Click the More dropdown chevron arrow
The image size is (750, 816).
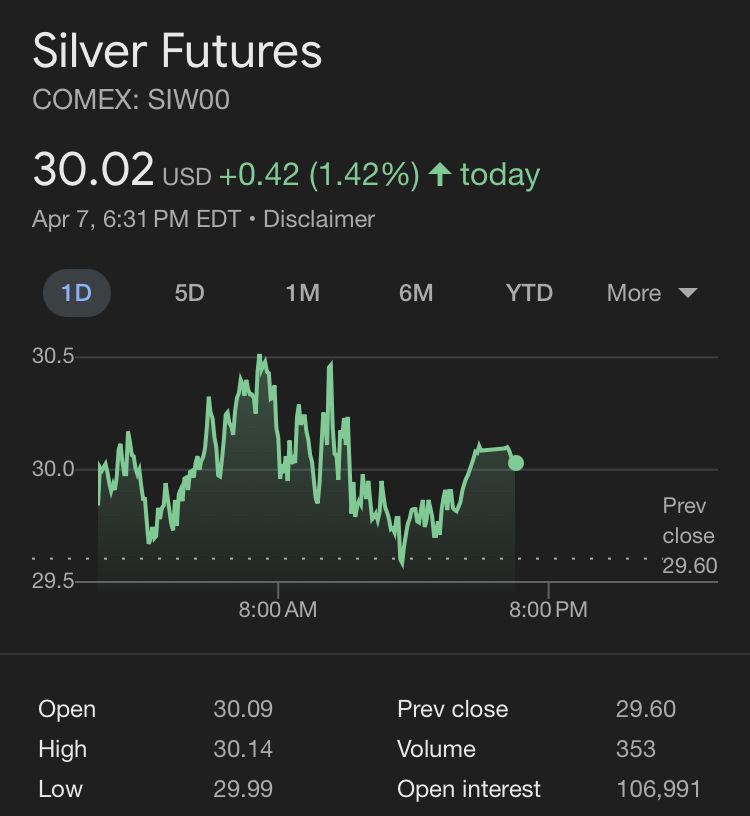688,294
